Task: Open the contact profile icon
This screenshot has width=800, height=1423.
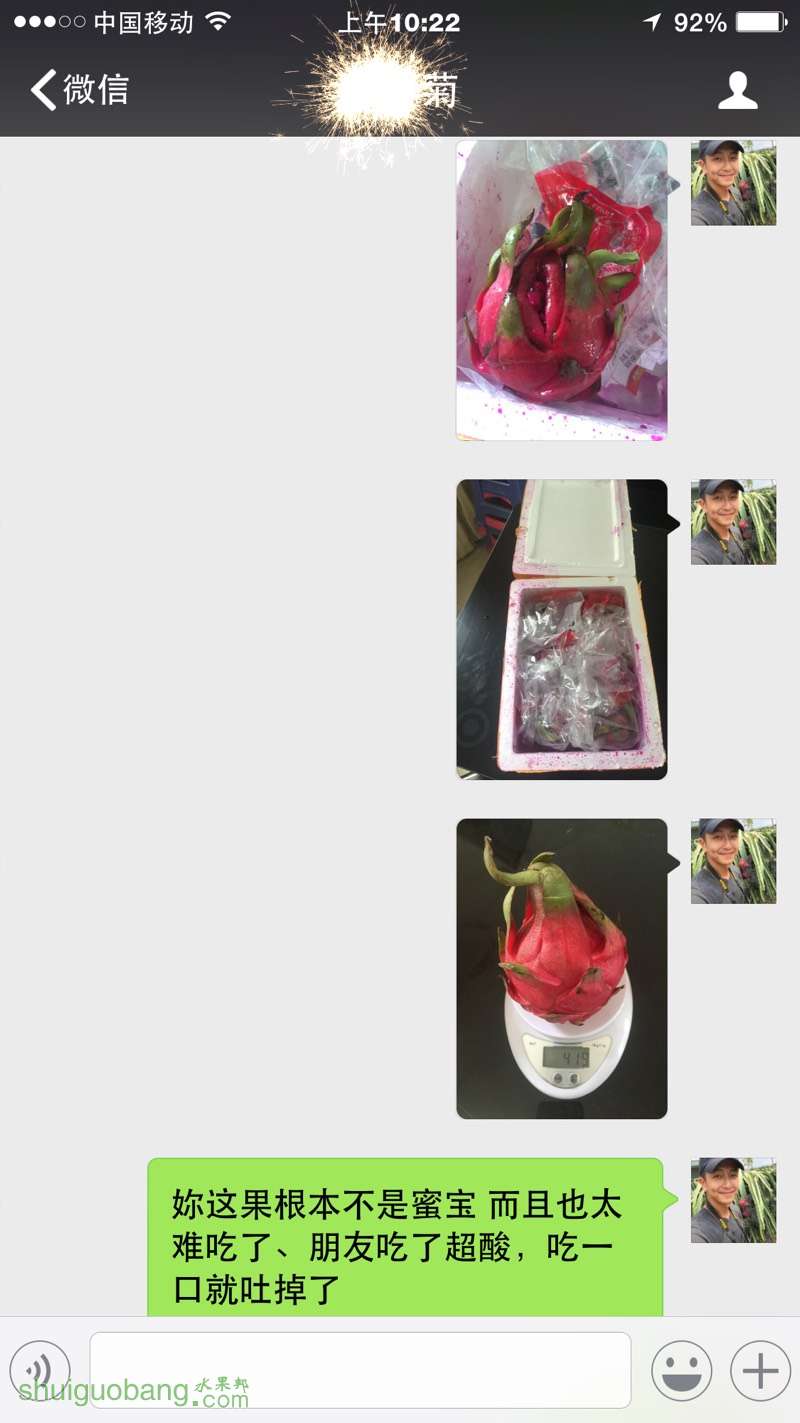Action: (x=738, y=91)
